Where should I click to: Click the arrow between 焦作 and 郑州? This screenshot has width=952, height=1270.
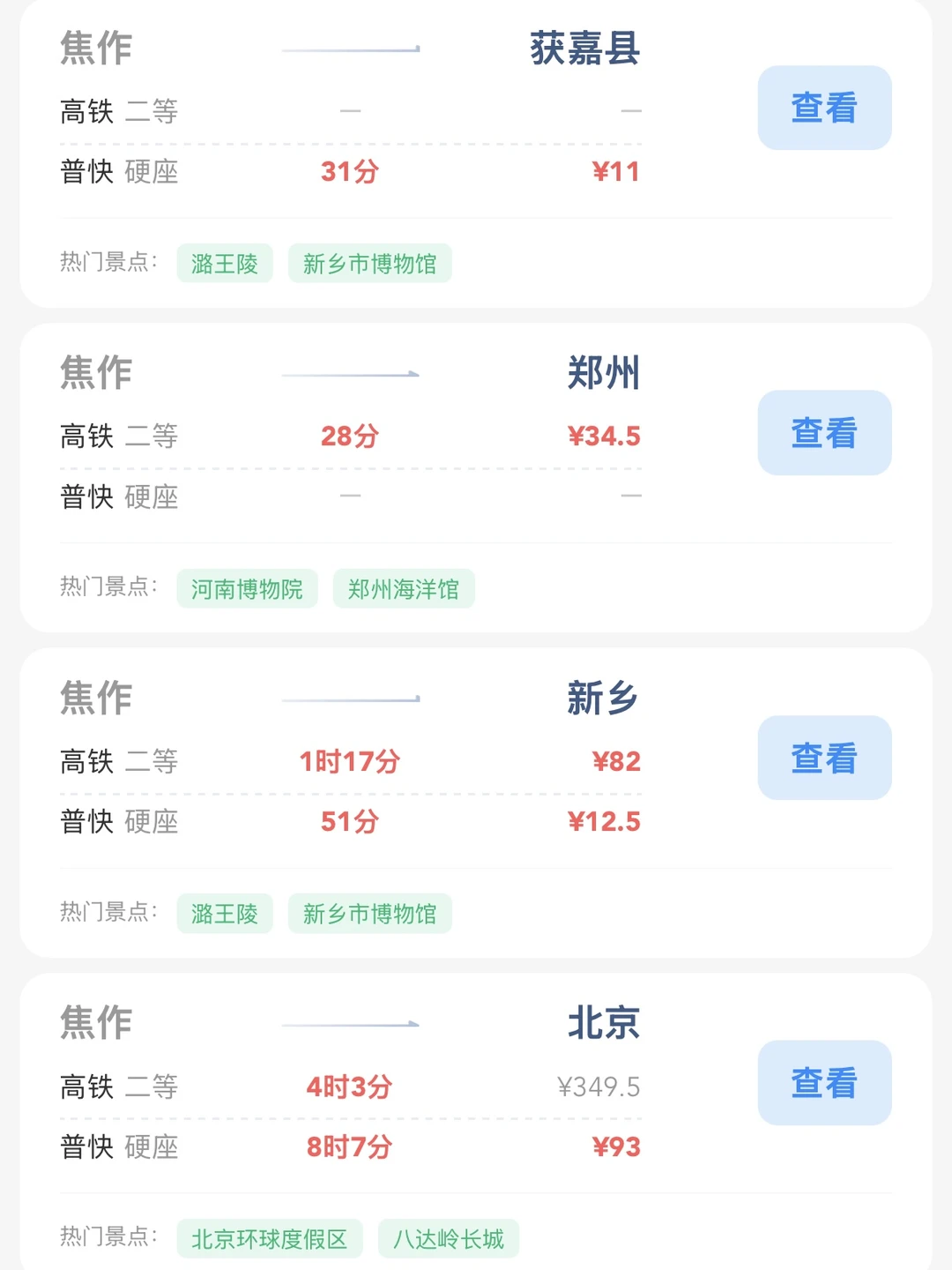(x=349, y=374)
